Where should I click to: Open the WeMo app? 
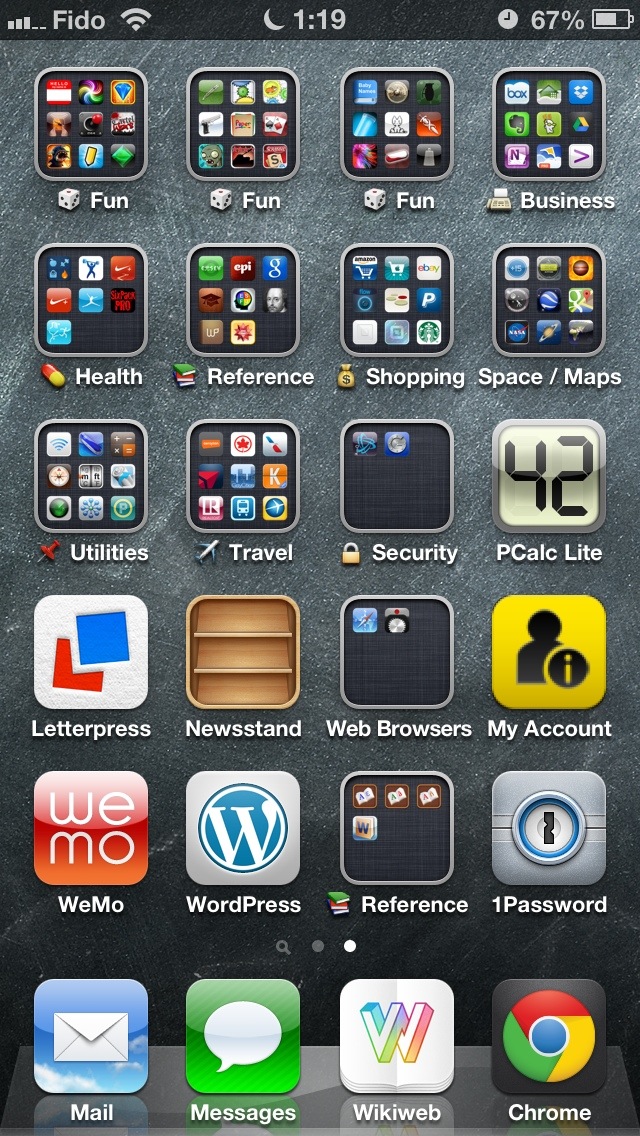(91, 828)
